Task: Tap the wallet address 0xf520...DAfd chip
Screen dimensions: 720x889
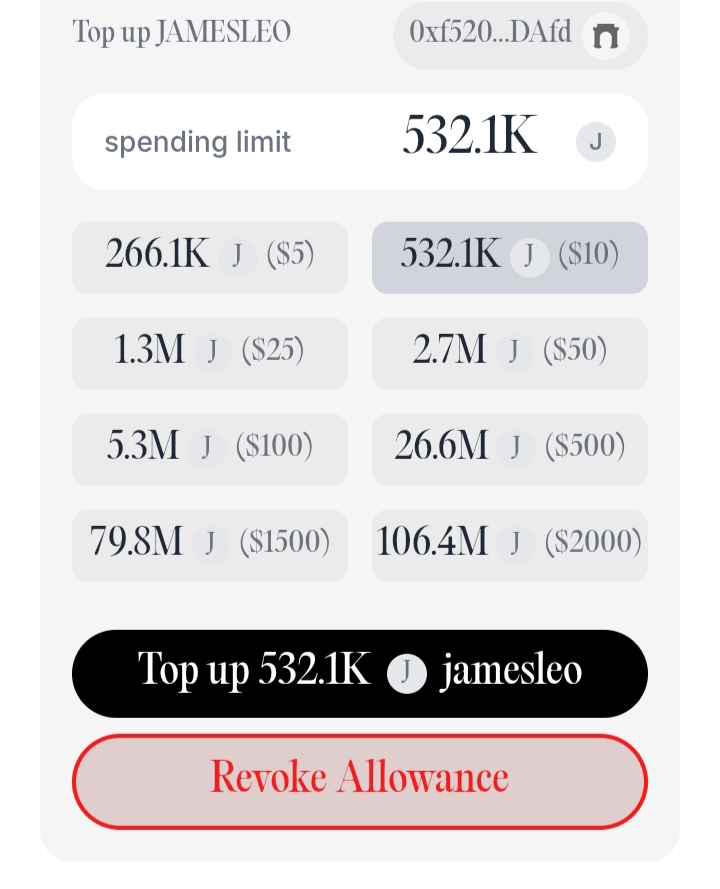Action: (518, 34)
